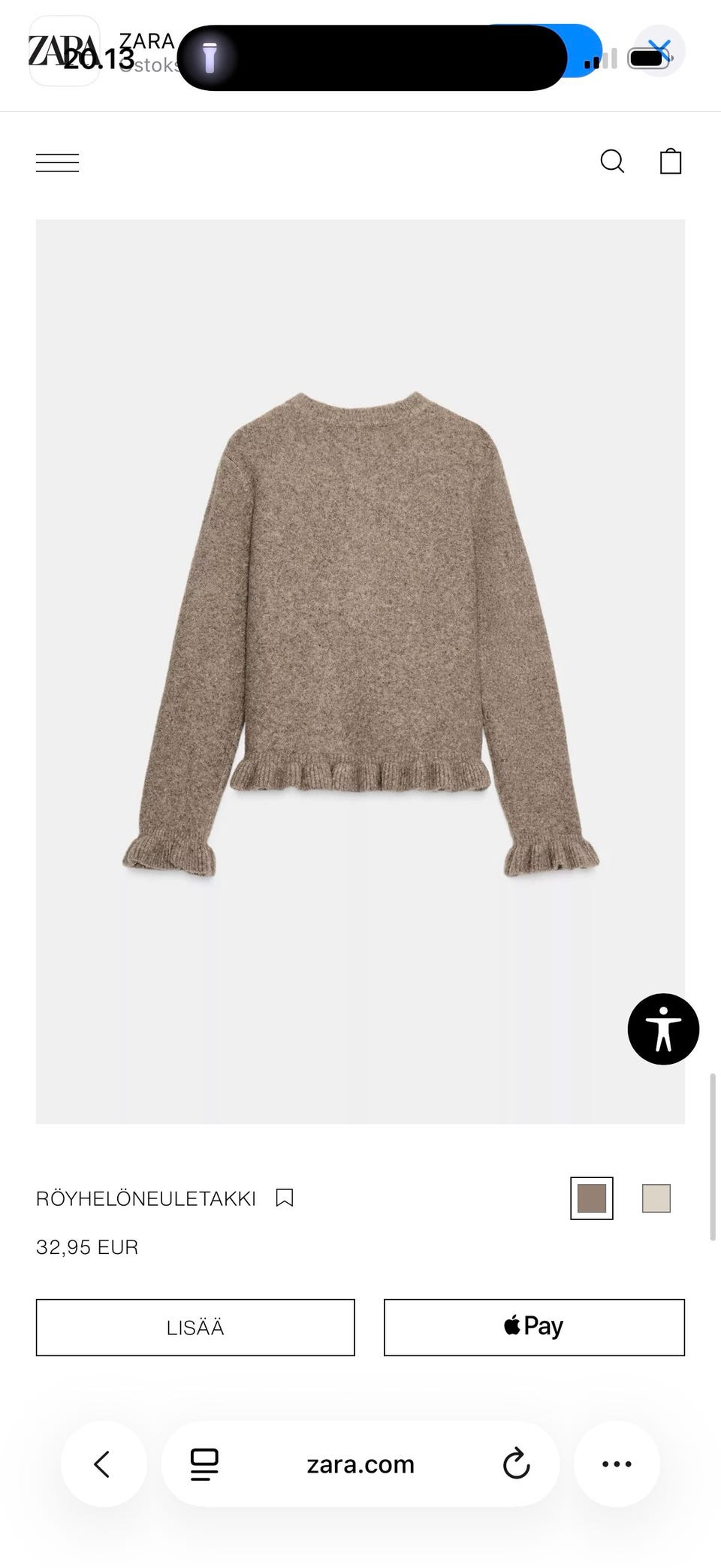The width and height of the screenshot is (721, 1568).
Task: Select the brown color swatch
Action: click(592, 1198)
